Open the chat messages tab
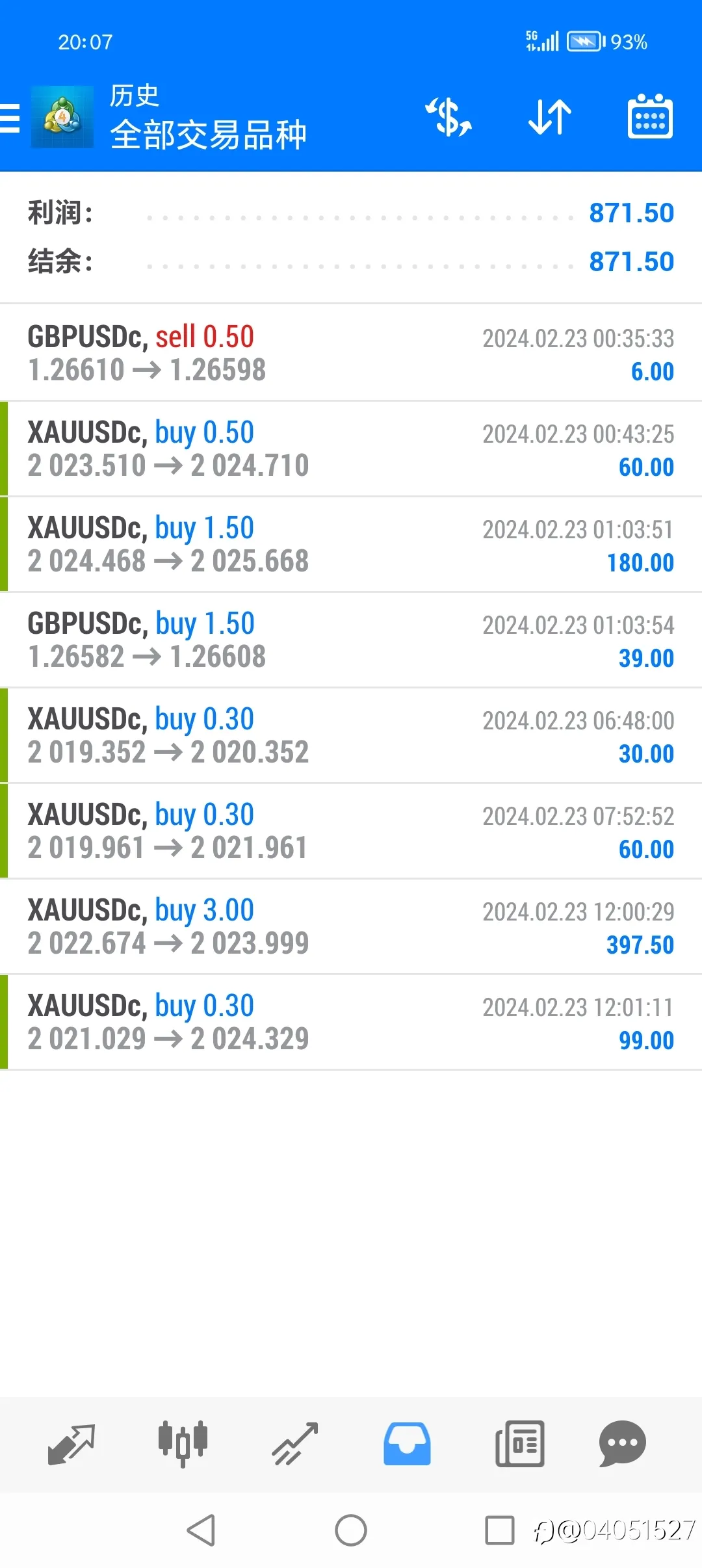The image size is (702, 1568). pyautogui.click(x=622, y=1444)
